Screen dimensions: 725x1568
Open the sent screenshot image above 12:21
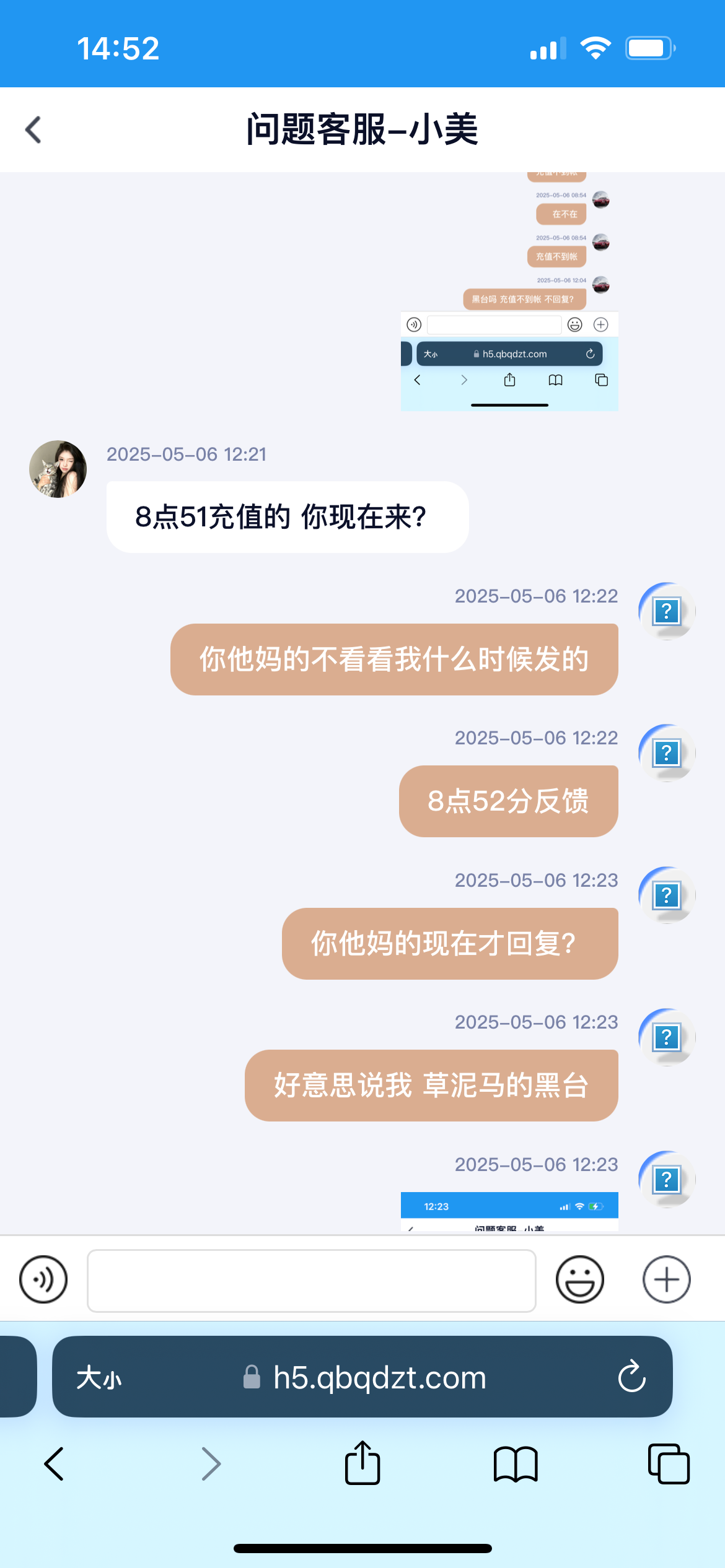click(509, 291)
